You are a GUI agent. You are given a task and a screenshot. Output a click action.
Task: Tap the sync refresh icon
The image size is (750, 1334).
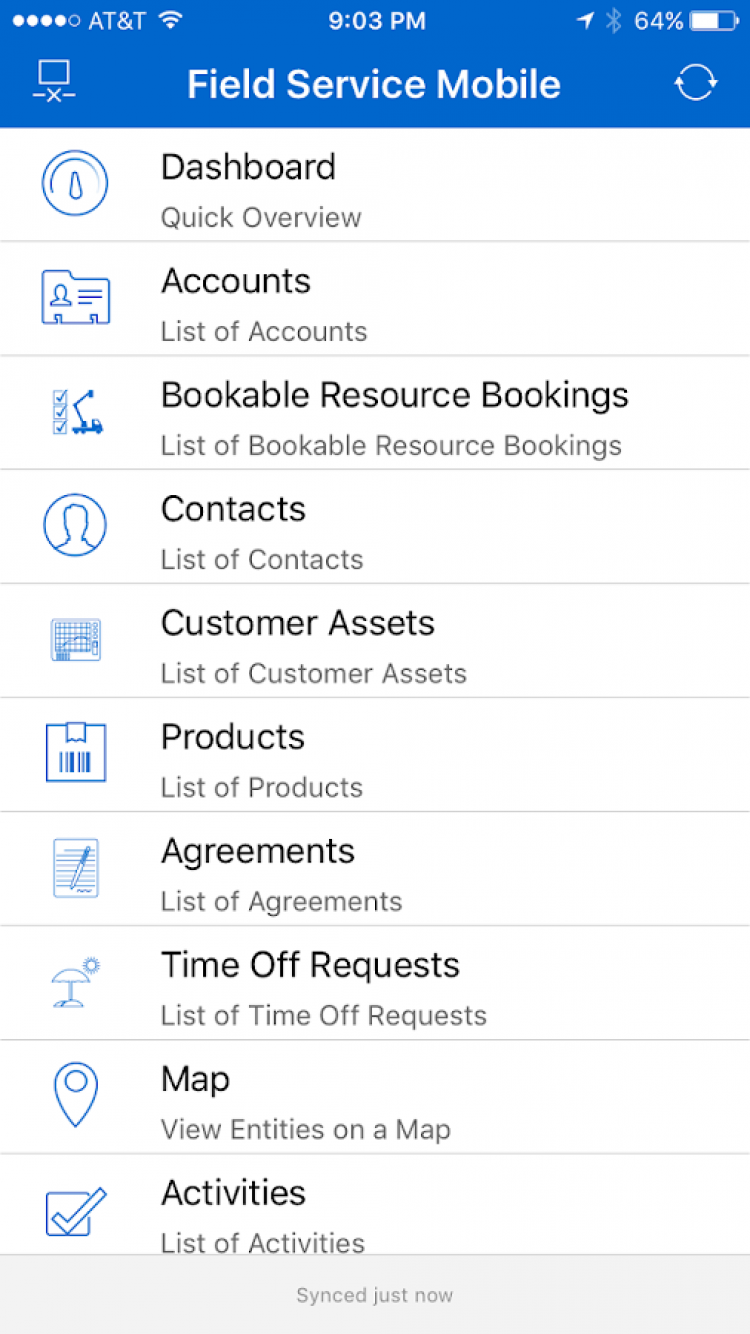[x=695, y=82]
